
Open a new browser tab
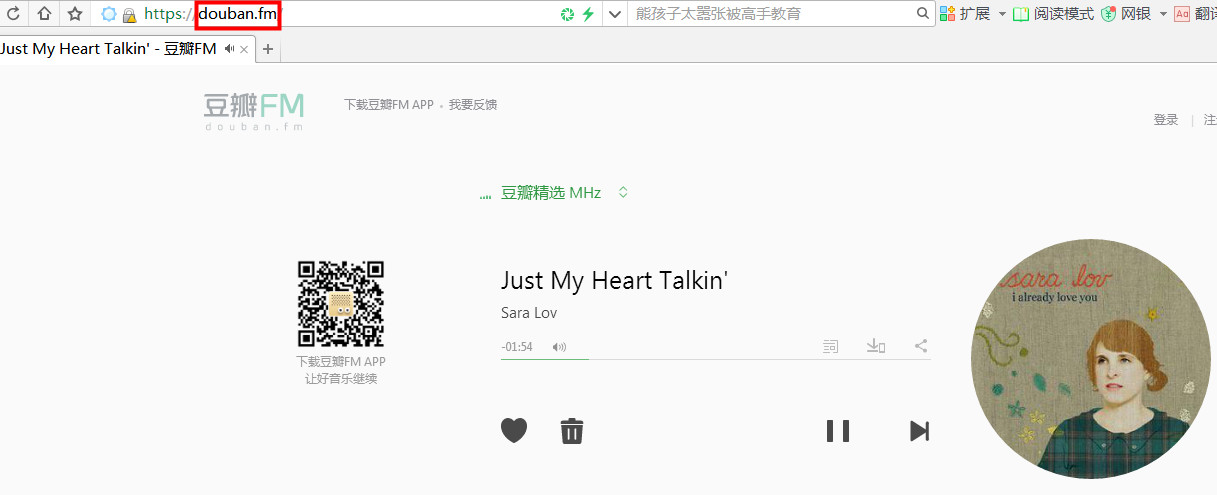267,49
